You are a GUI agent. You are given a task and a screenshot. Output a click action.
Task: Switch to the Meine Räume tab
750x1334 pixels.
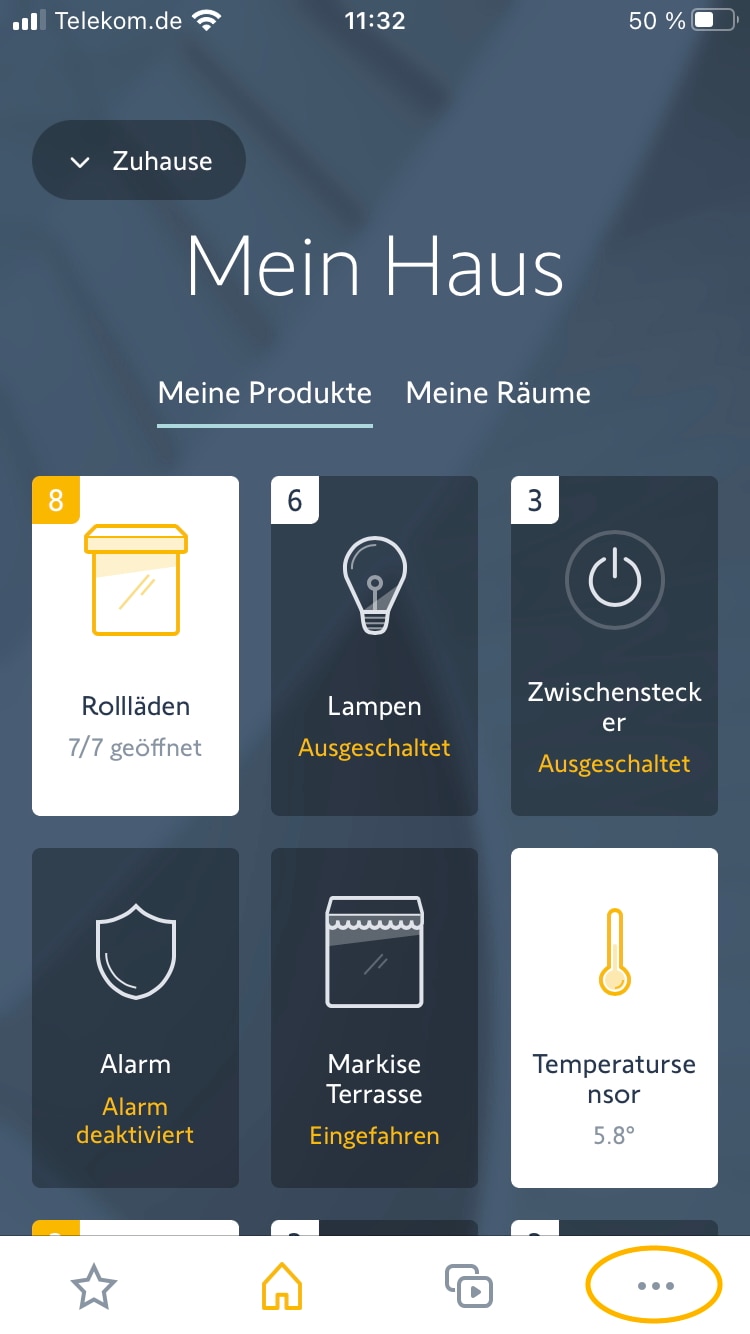coord(498,393)
